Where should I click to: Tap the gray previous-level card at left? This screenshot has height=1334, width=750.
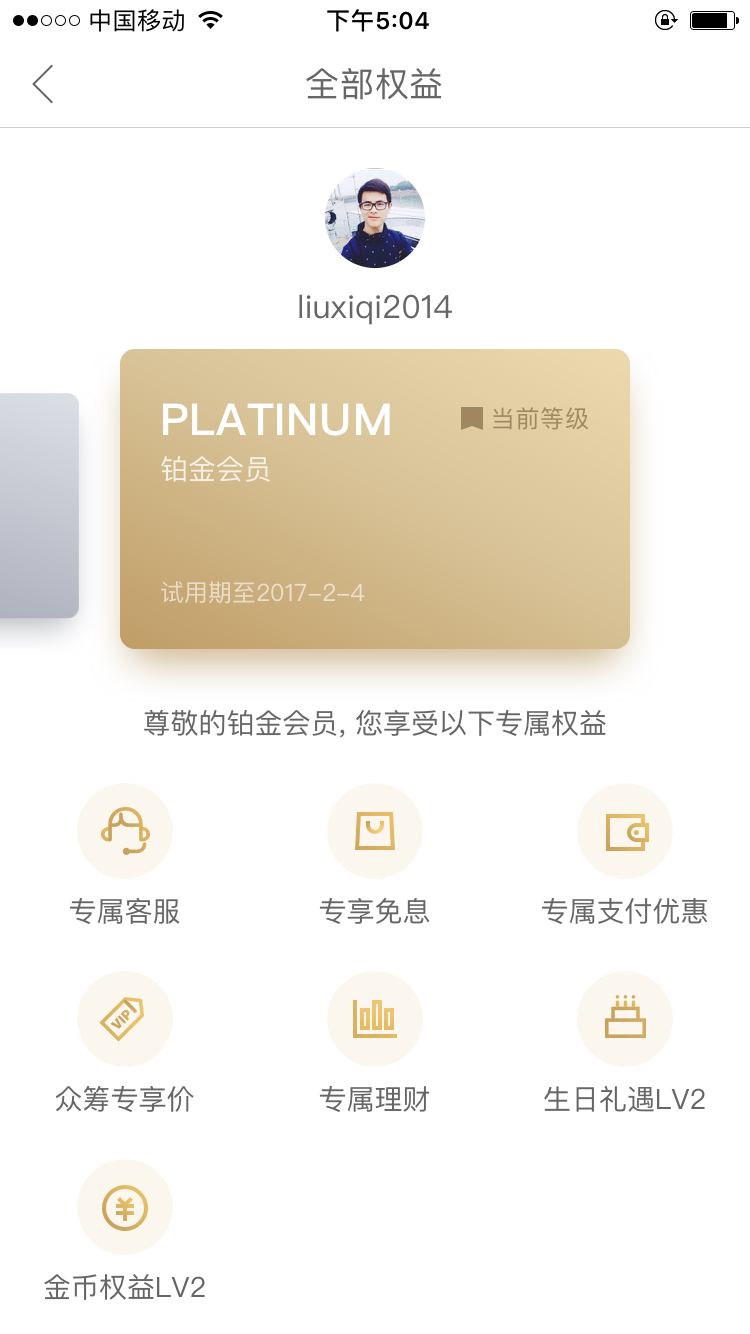tap(39, 505)
